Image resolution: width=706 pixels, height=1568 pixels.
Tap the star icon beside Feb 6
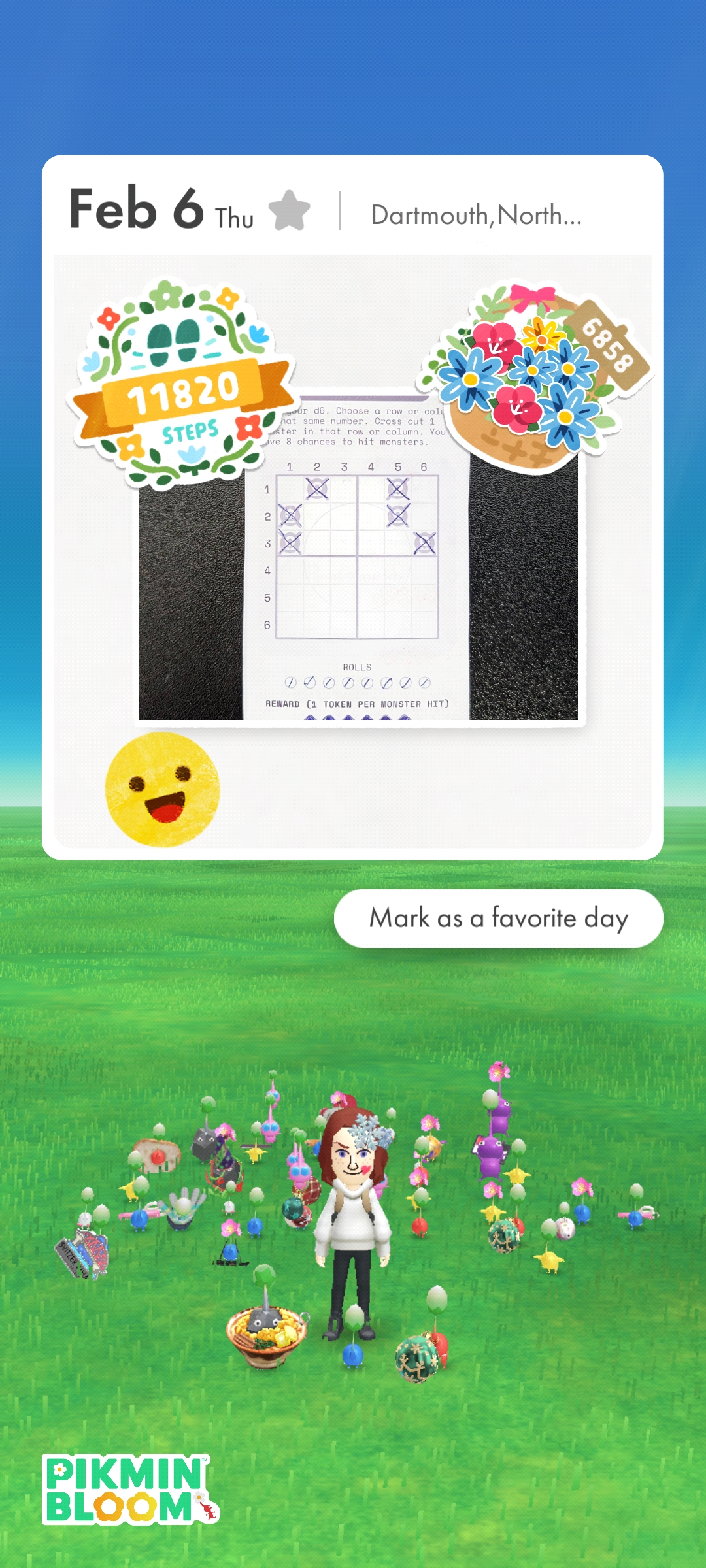click(290, 210)
